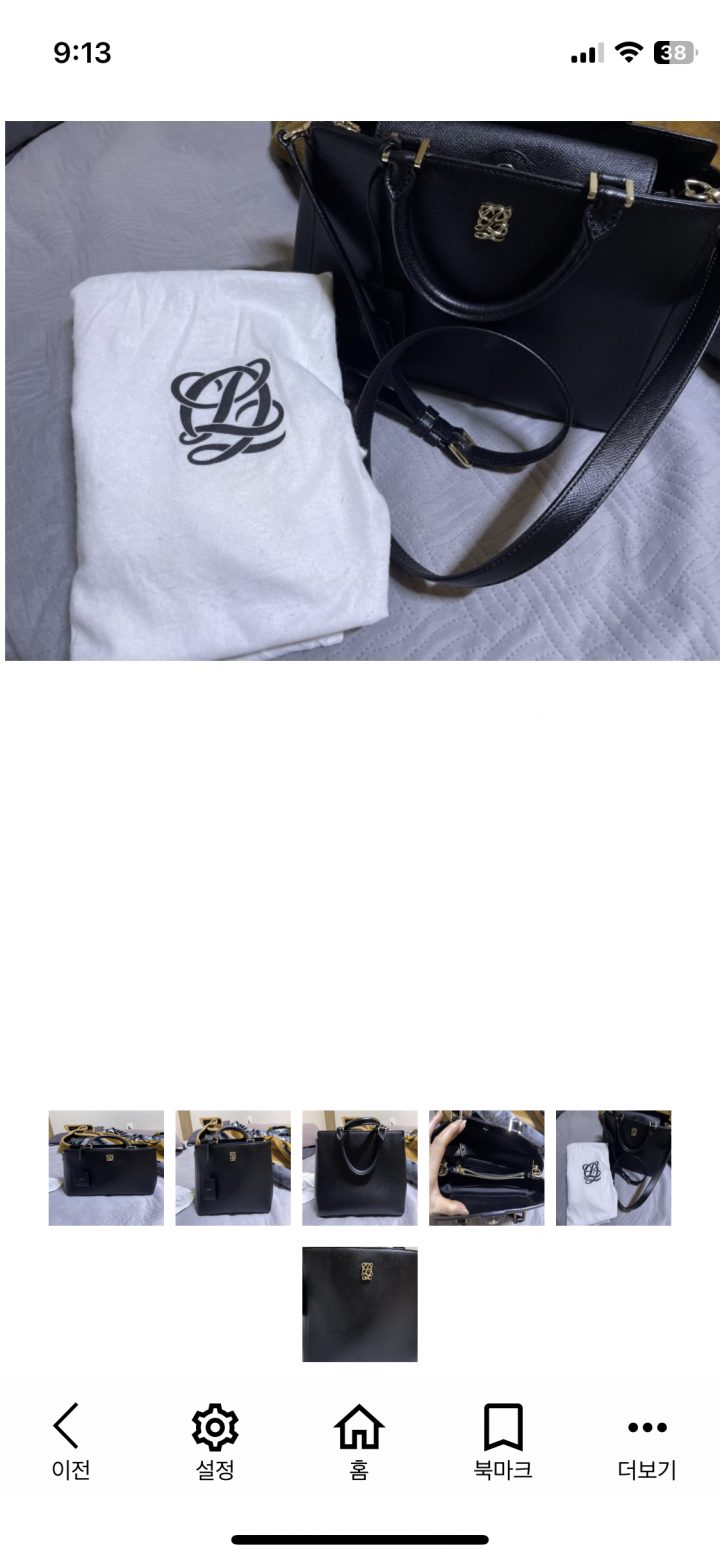Go to 홈 home
Screen dimensions: 720x1560
(359, 1440)
